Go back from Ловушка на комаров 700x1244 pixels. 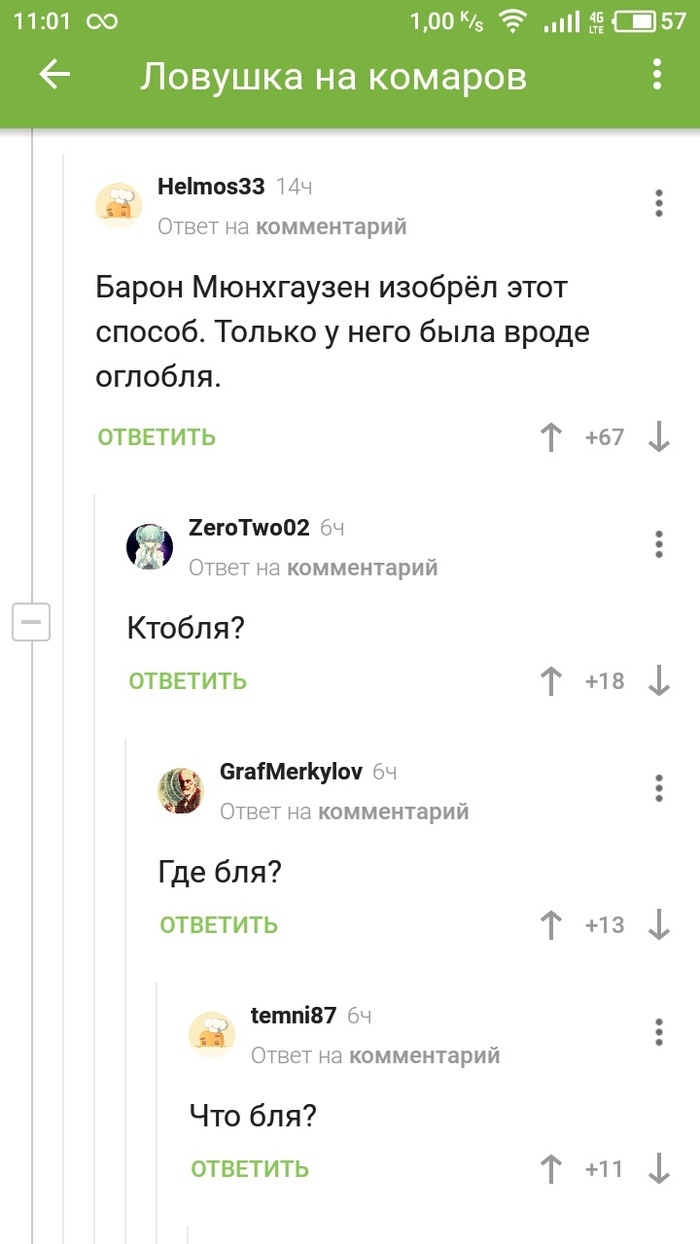click(54, 75)
